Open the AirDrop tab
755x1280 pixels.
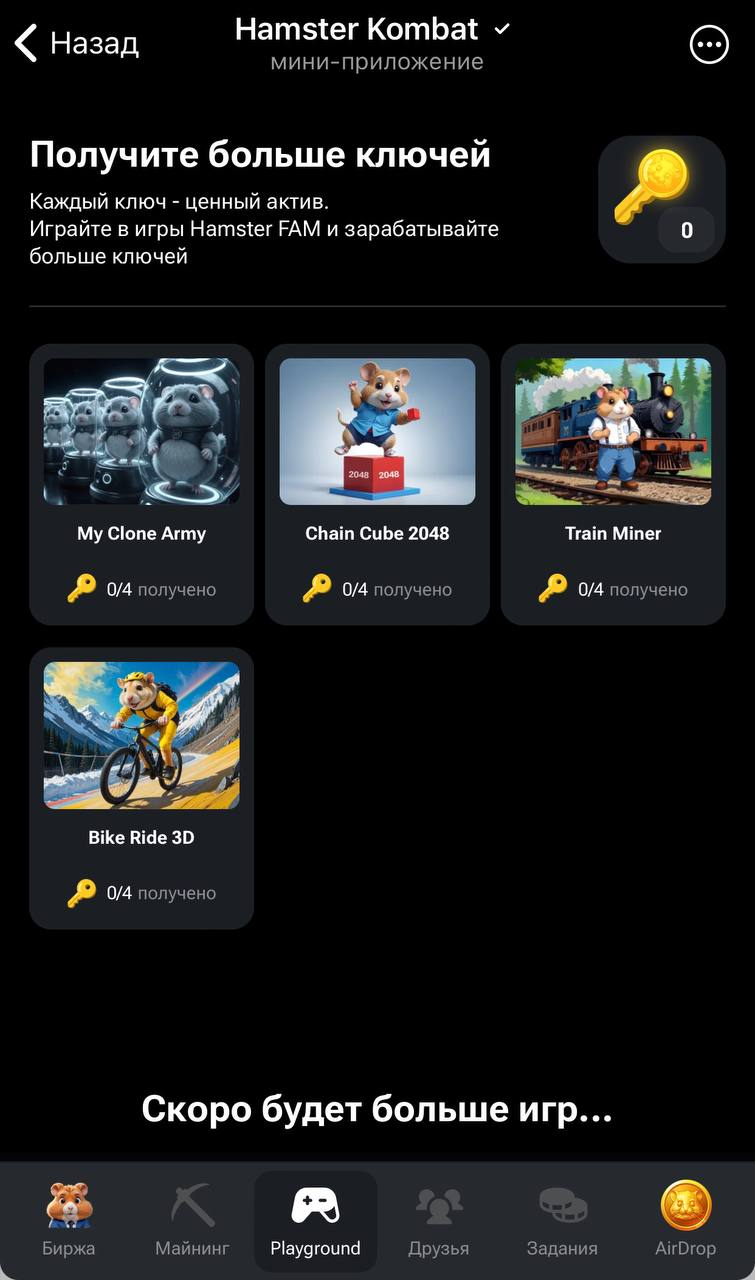pos(685,1219)
